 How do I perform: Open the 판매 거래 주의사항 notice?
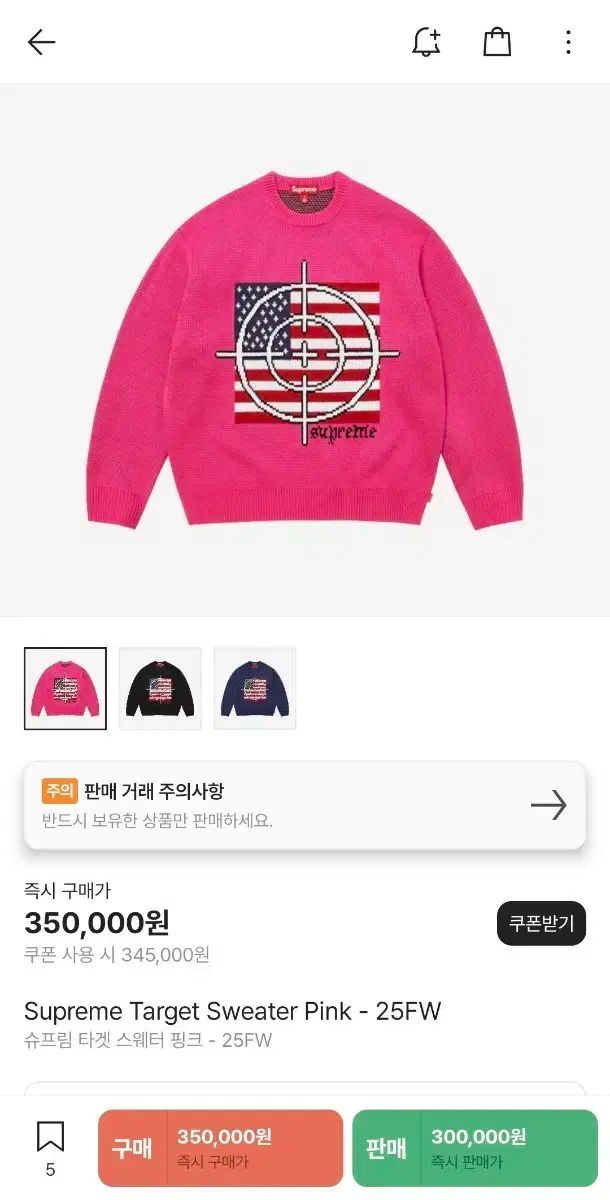(305, 805)
